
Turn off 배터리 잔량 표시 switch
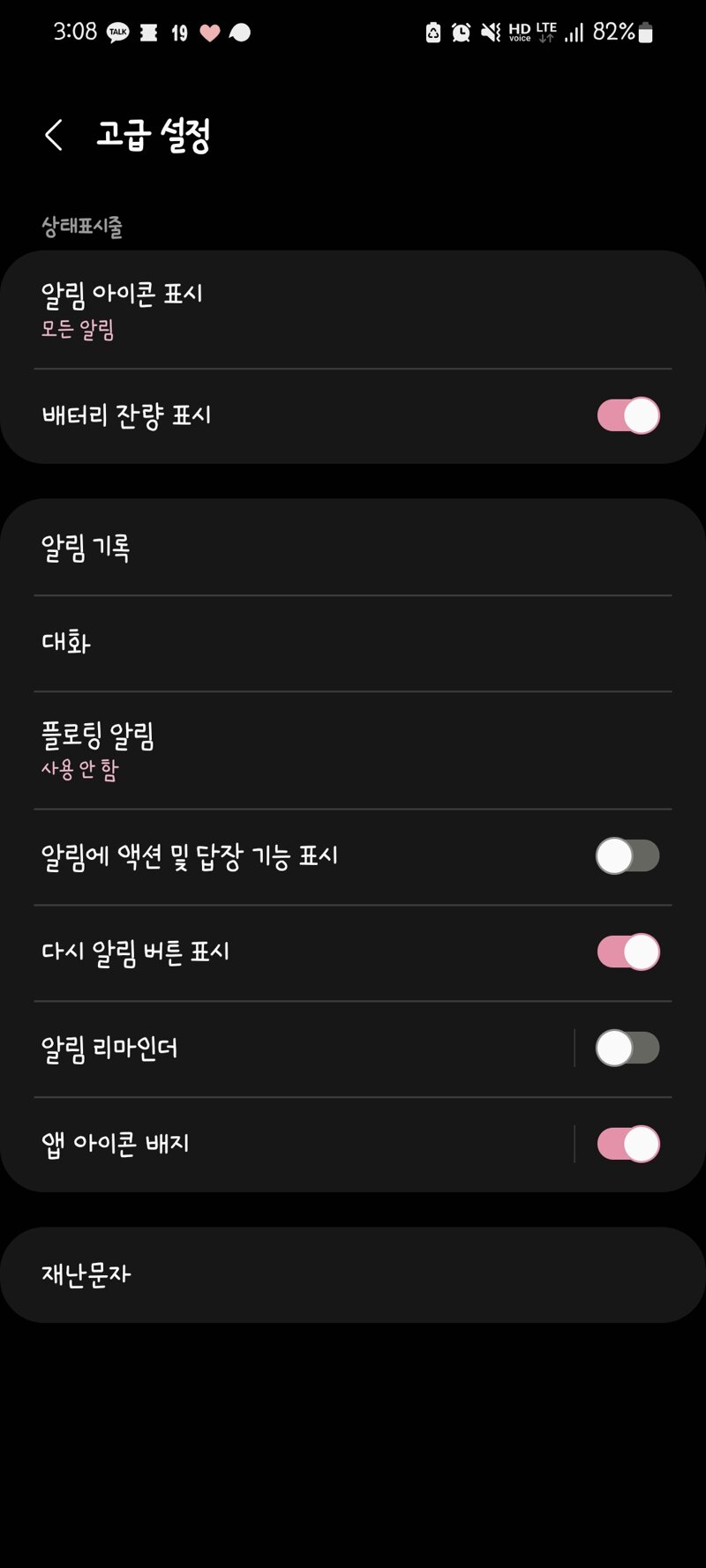[x=628, y=415]
